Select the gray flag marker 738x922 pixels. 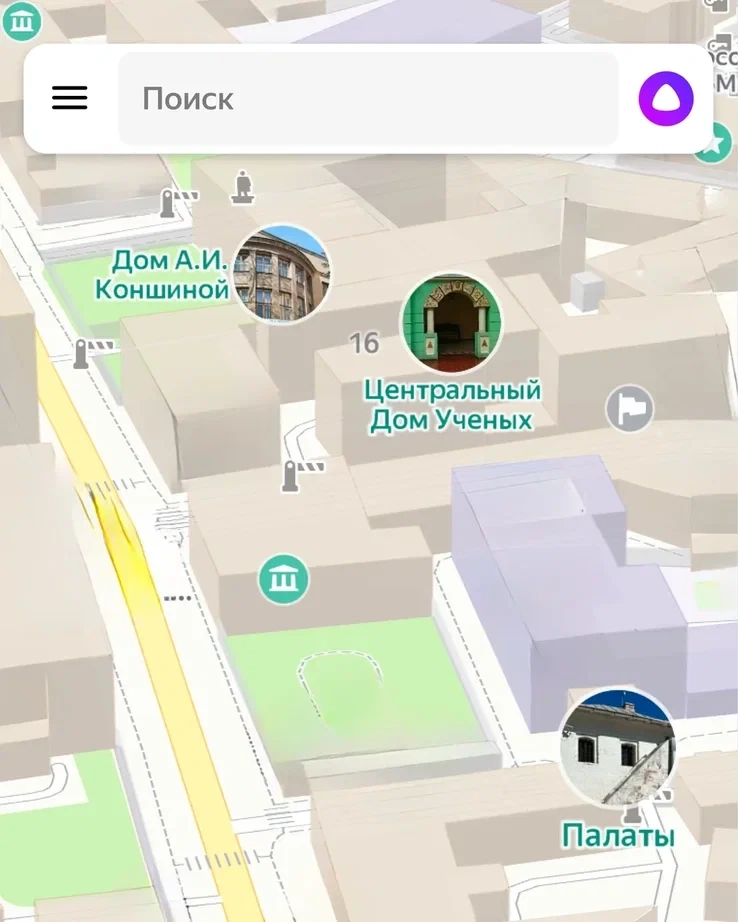coord(630,409)
